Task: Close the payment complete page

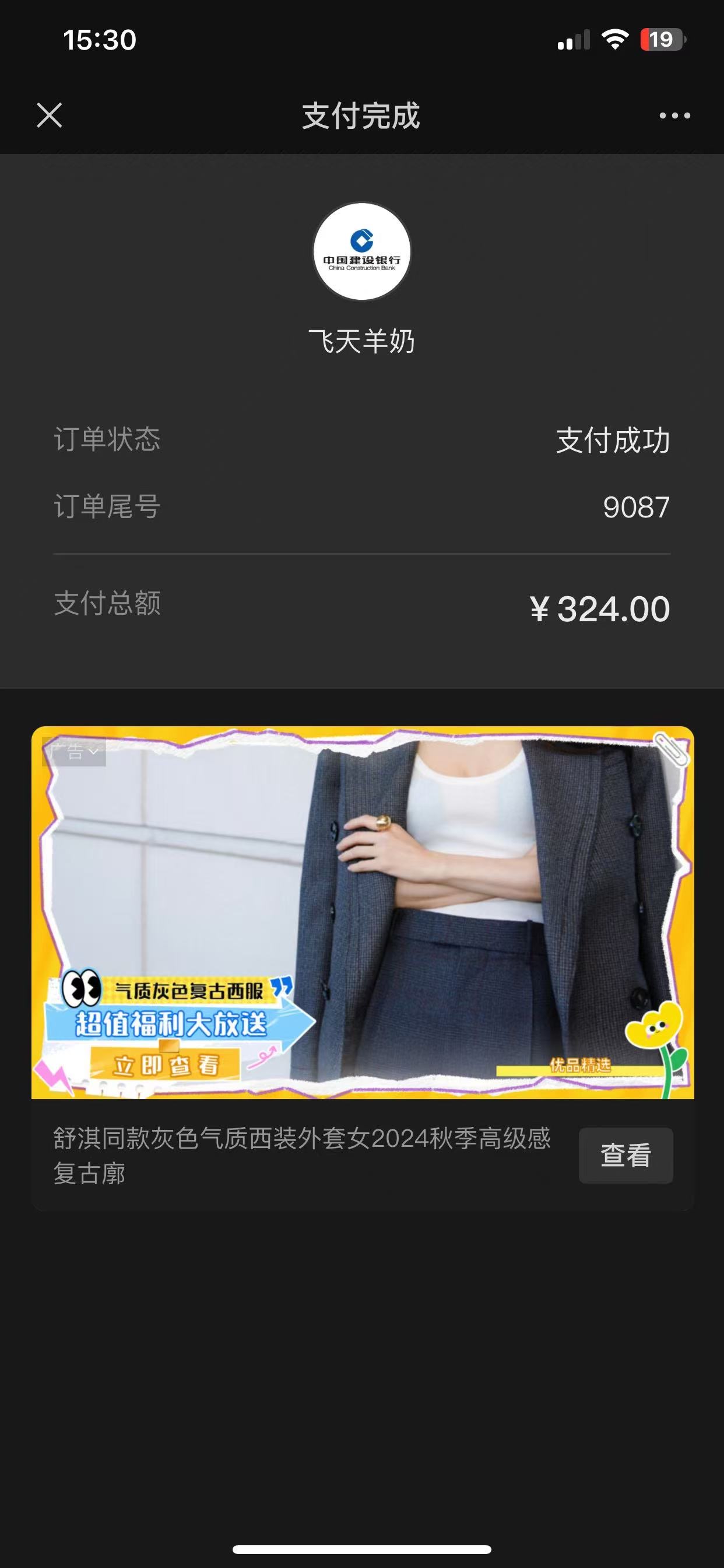Action: coord(50,115)
